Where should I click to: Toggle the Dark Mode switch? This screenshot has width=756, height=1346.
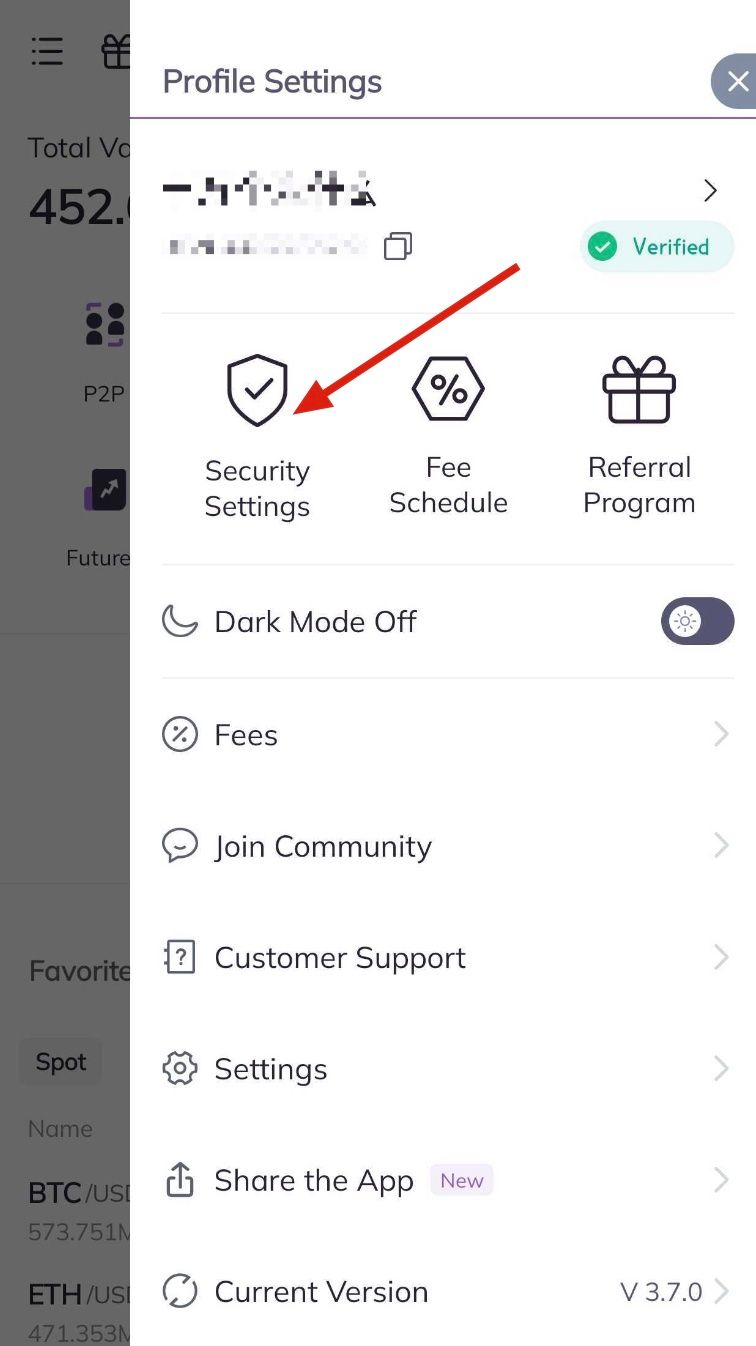click(697, 621)
